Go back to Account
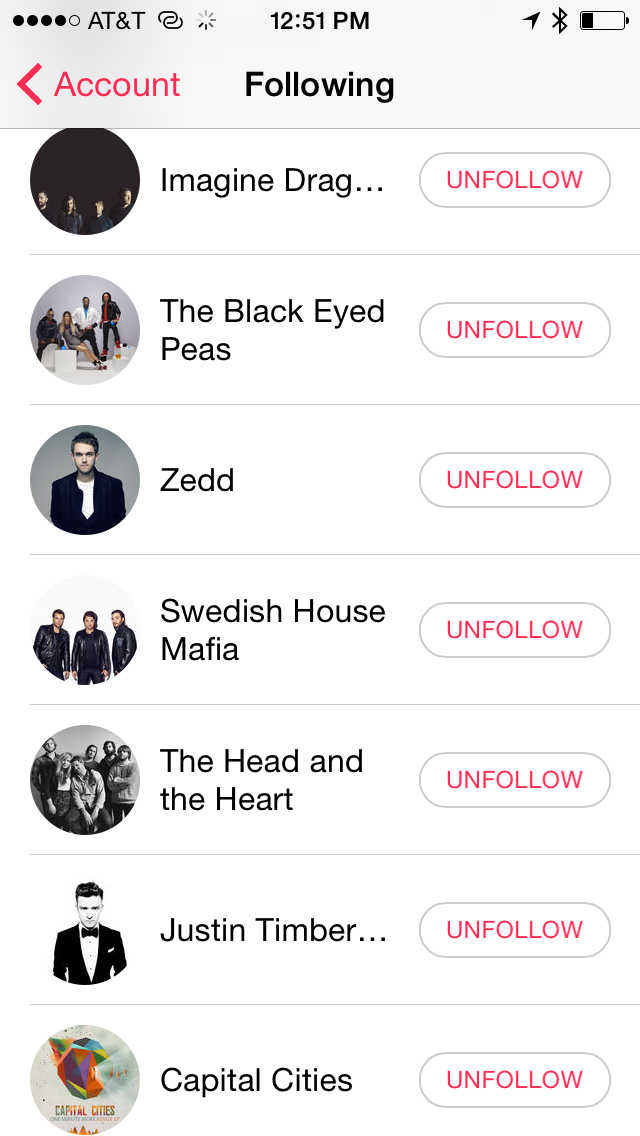Image resolution: width=640 pixels, height=1136 pixels. tap(99, 85)
